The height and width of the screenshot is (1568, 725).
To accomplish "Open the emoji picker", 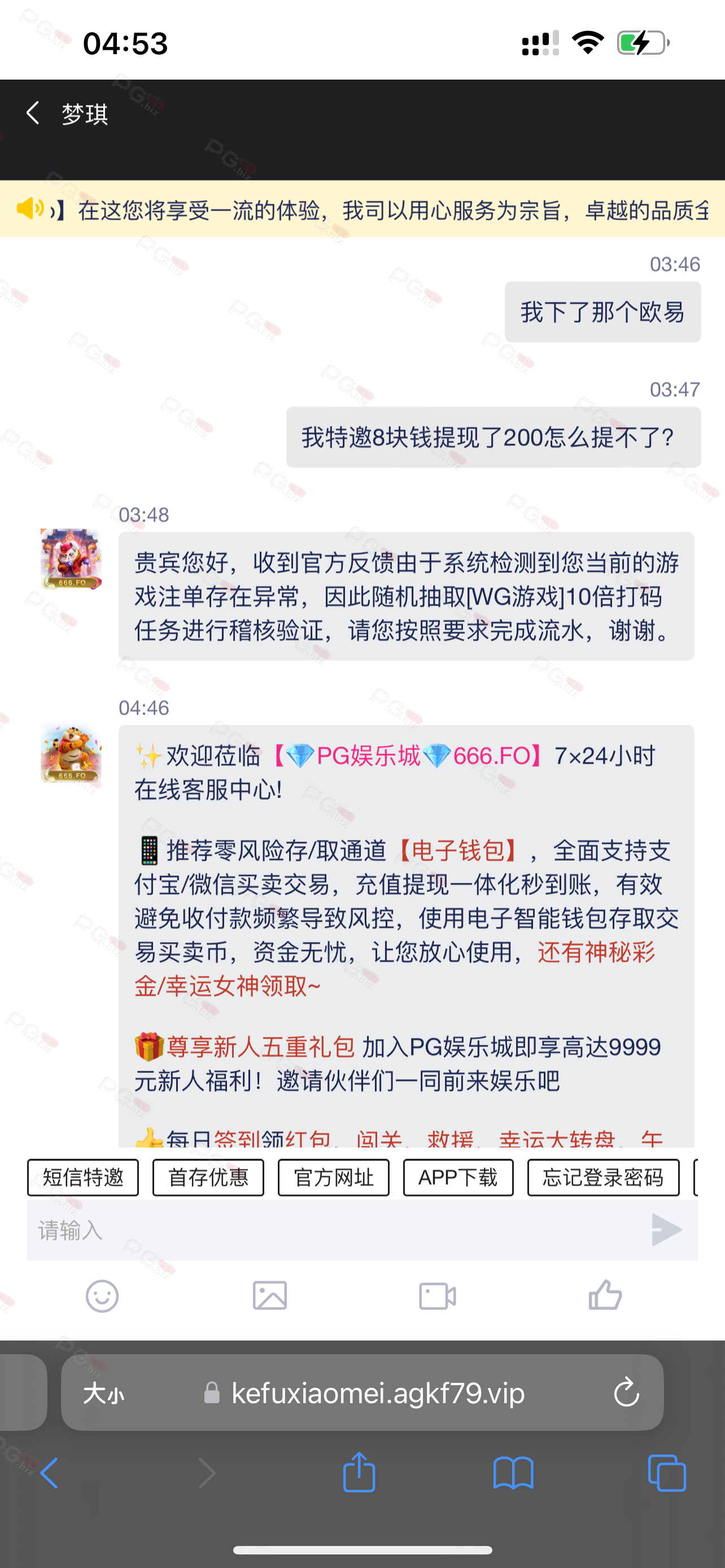I will [102, 1296].
